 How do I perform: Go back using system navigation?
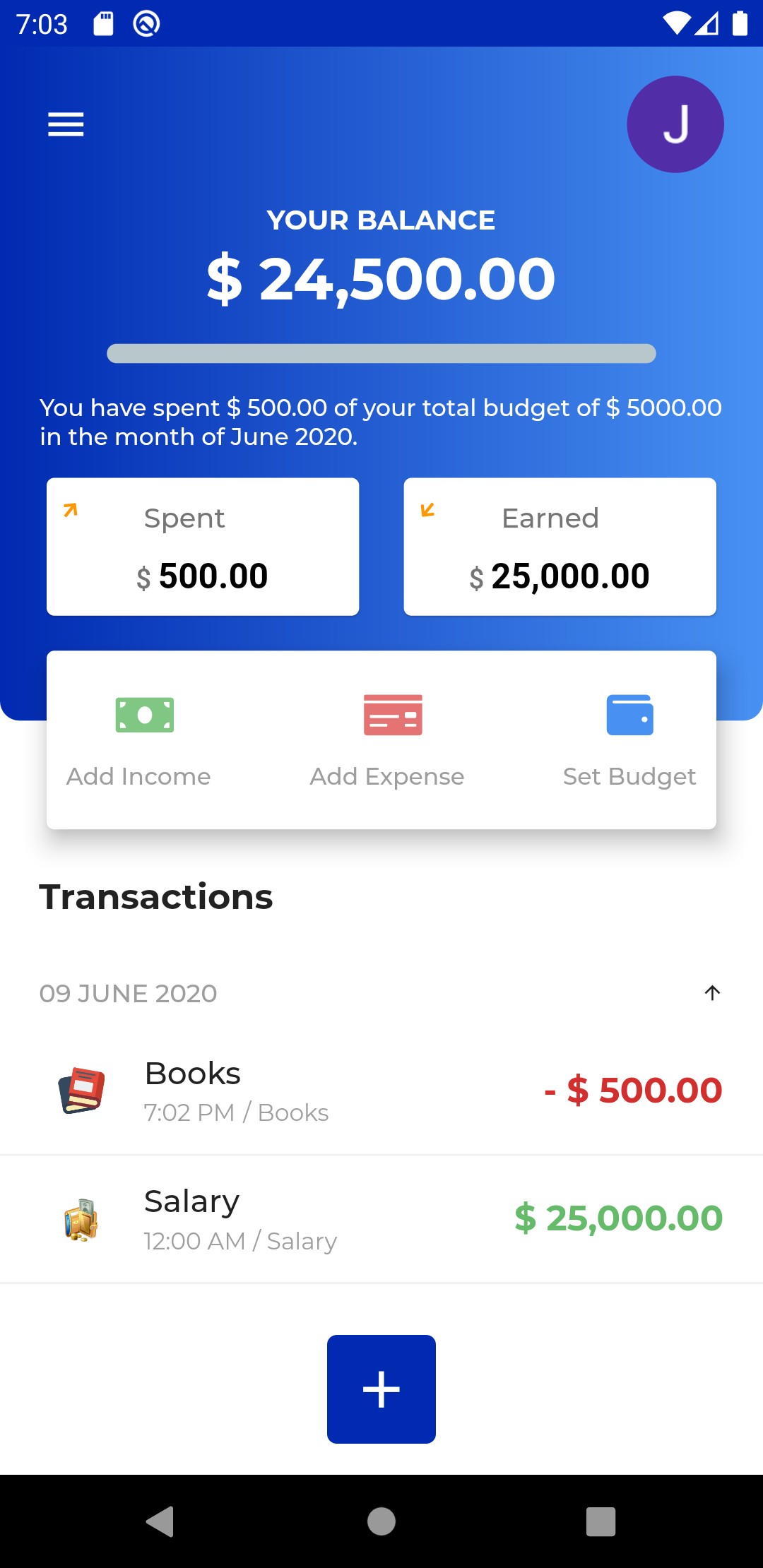160,1521
